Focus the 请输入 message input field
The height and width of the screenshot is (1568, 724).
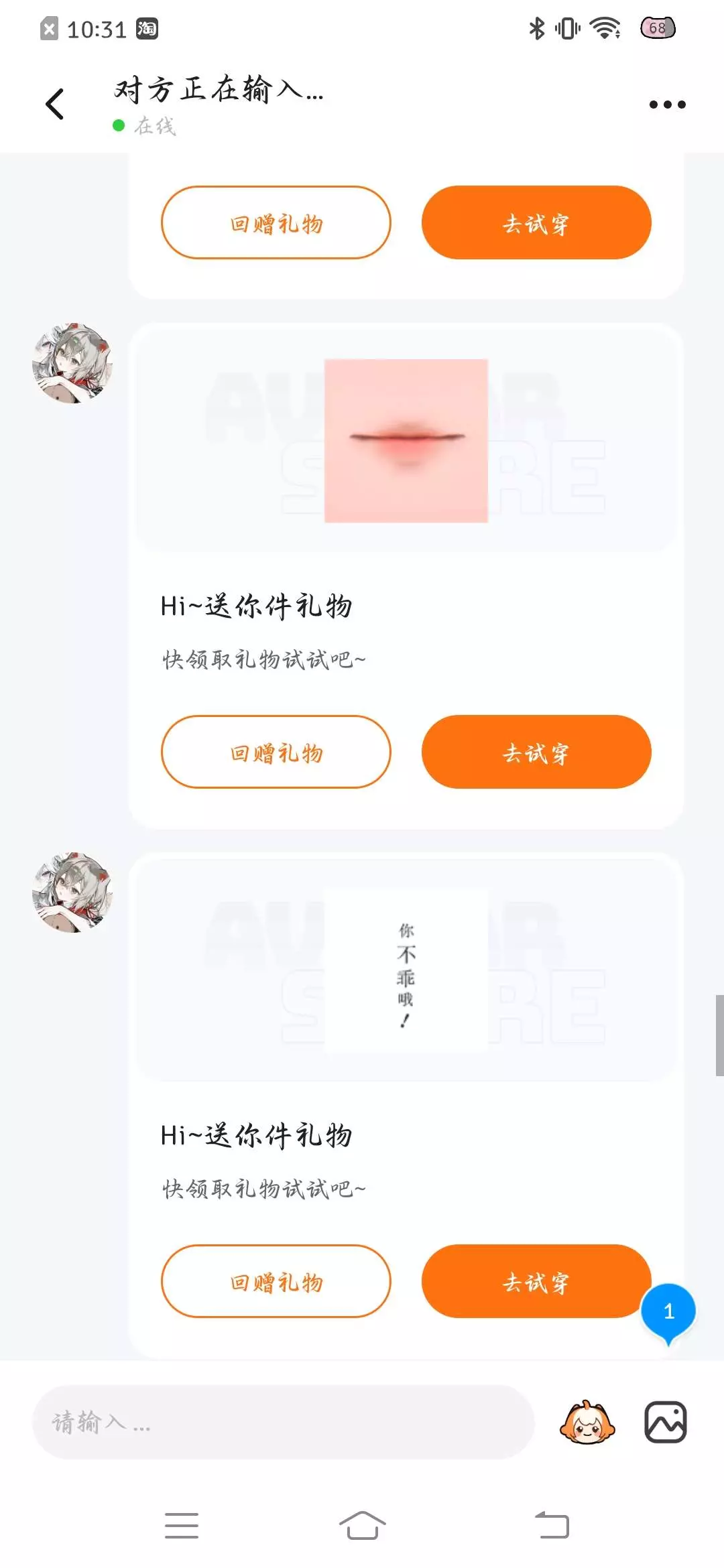click(283, 1422)
